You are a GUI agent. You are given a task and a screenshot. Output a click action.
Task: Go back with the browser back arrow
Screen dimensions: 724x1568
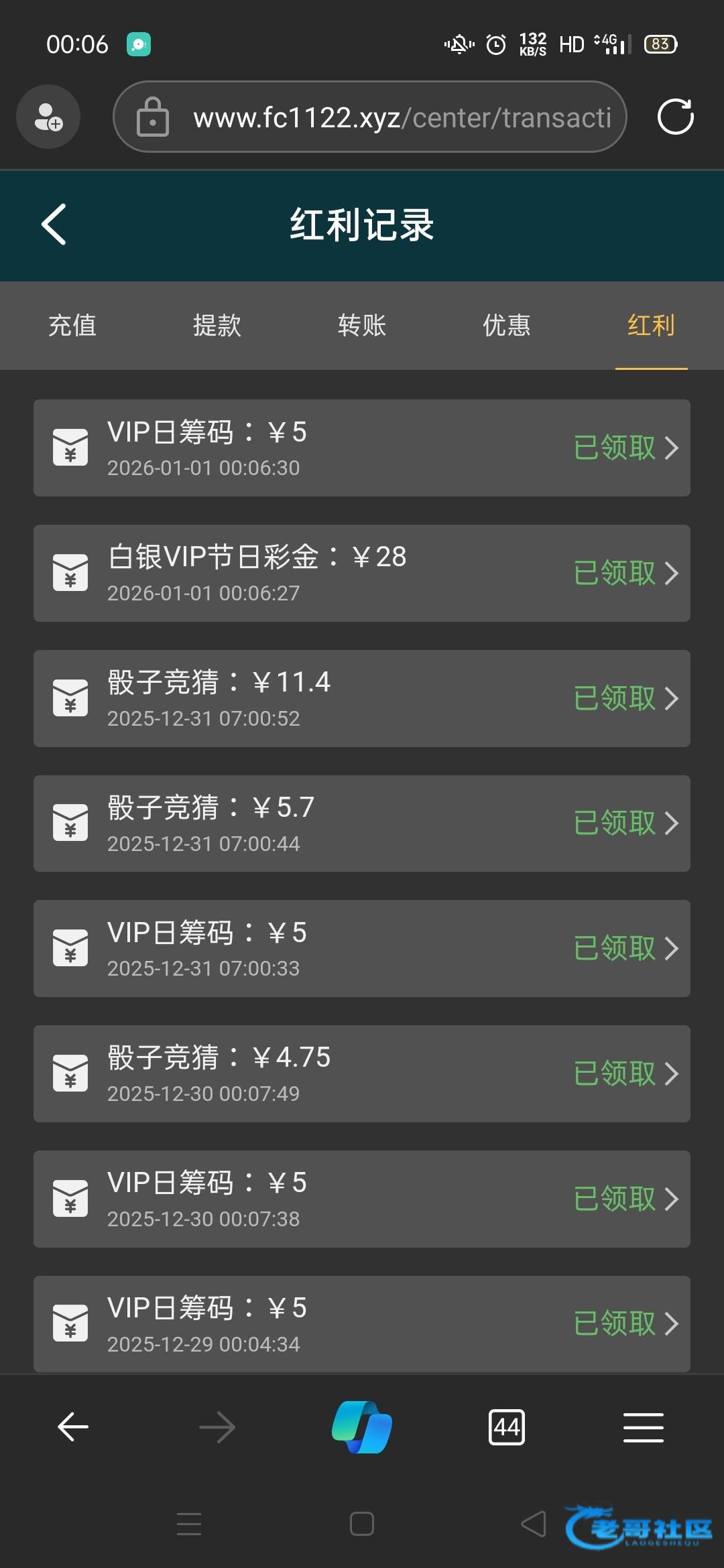click(x=73, y=1427)
